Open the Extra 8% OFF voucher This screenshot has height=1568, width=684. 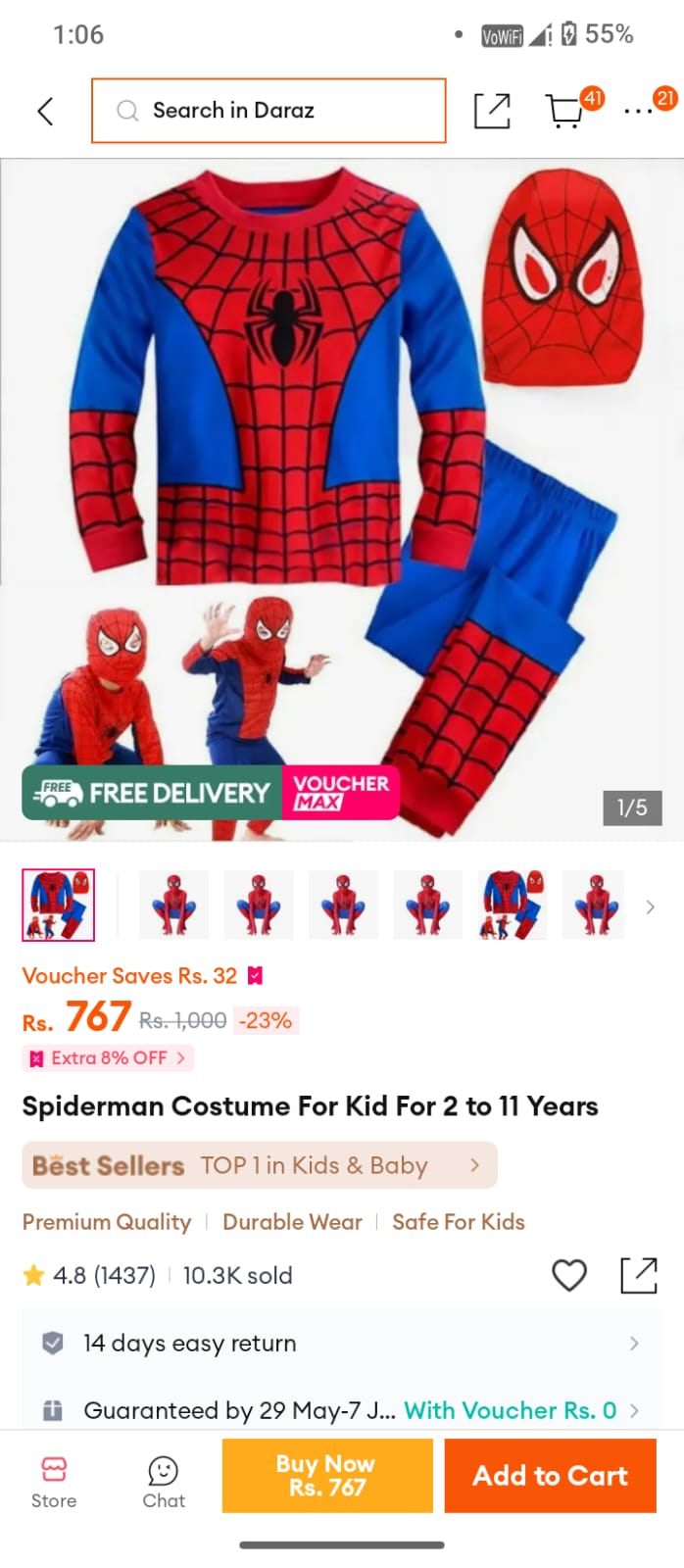click(x=108, y=1058)
